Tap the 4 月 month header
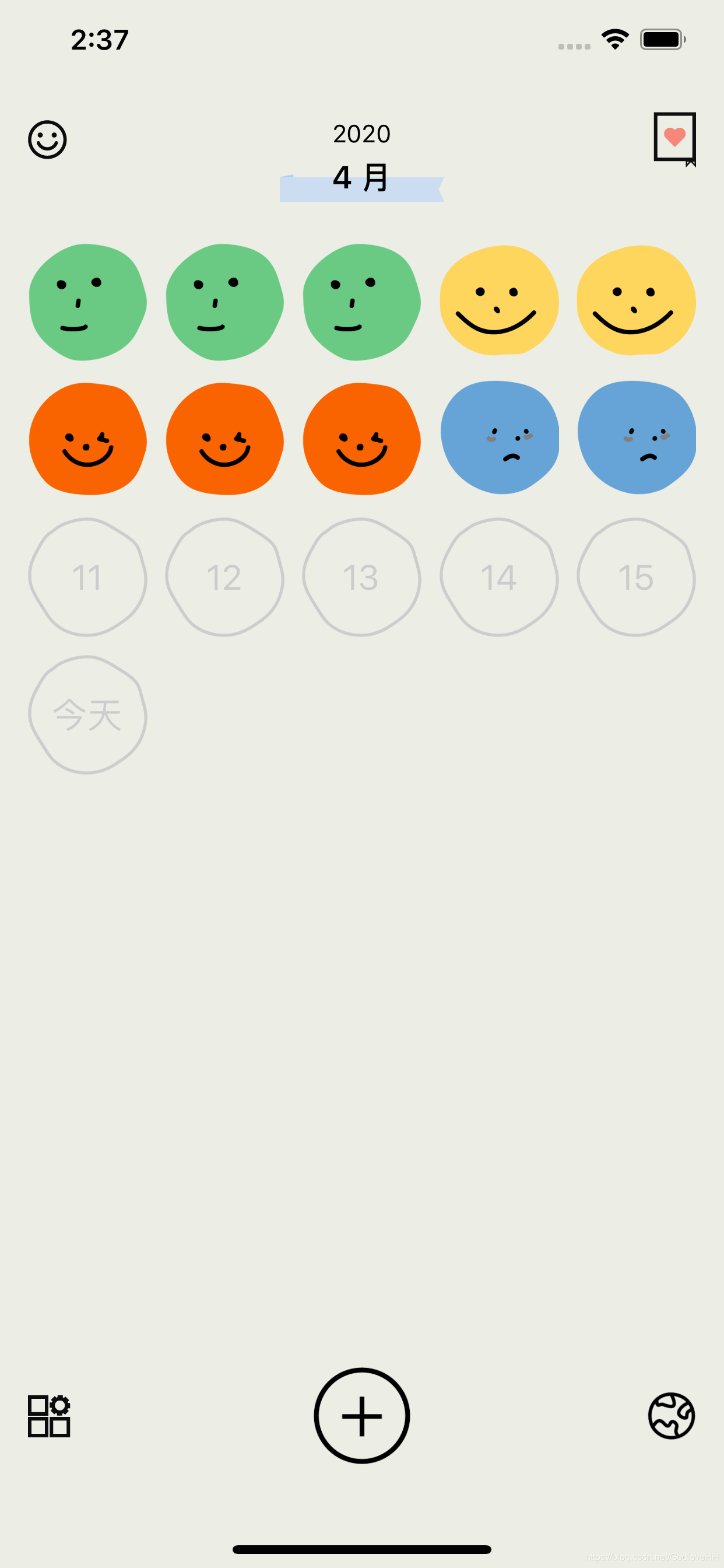The width and height of the screenshot is (724, 1568). pyautogui.click(x=361, y=180)
